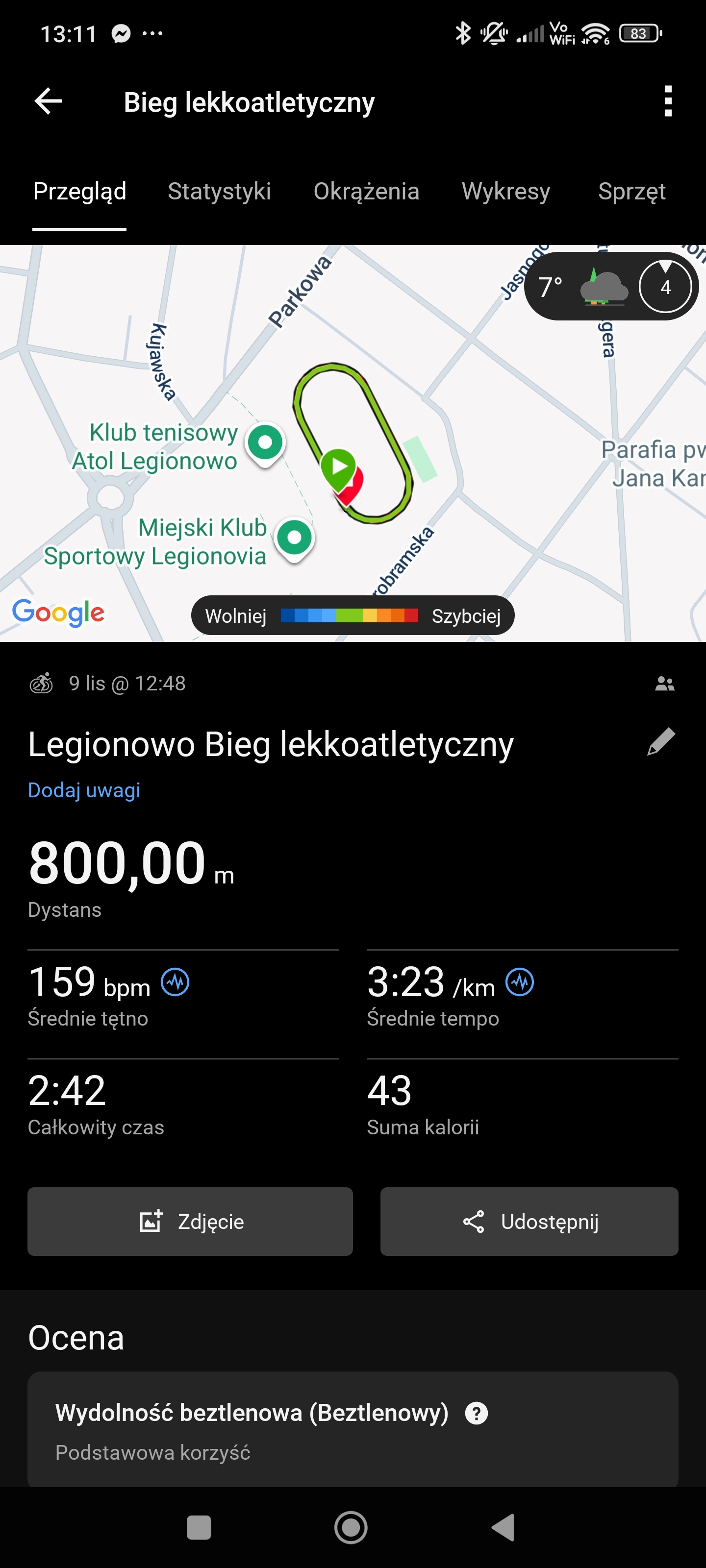
Task: Select the Wykresy tab
Action: 505,191
